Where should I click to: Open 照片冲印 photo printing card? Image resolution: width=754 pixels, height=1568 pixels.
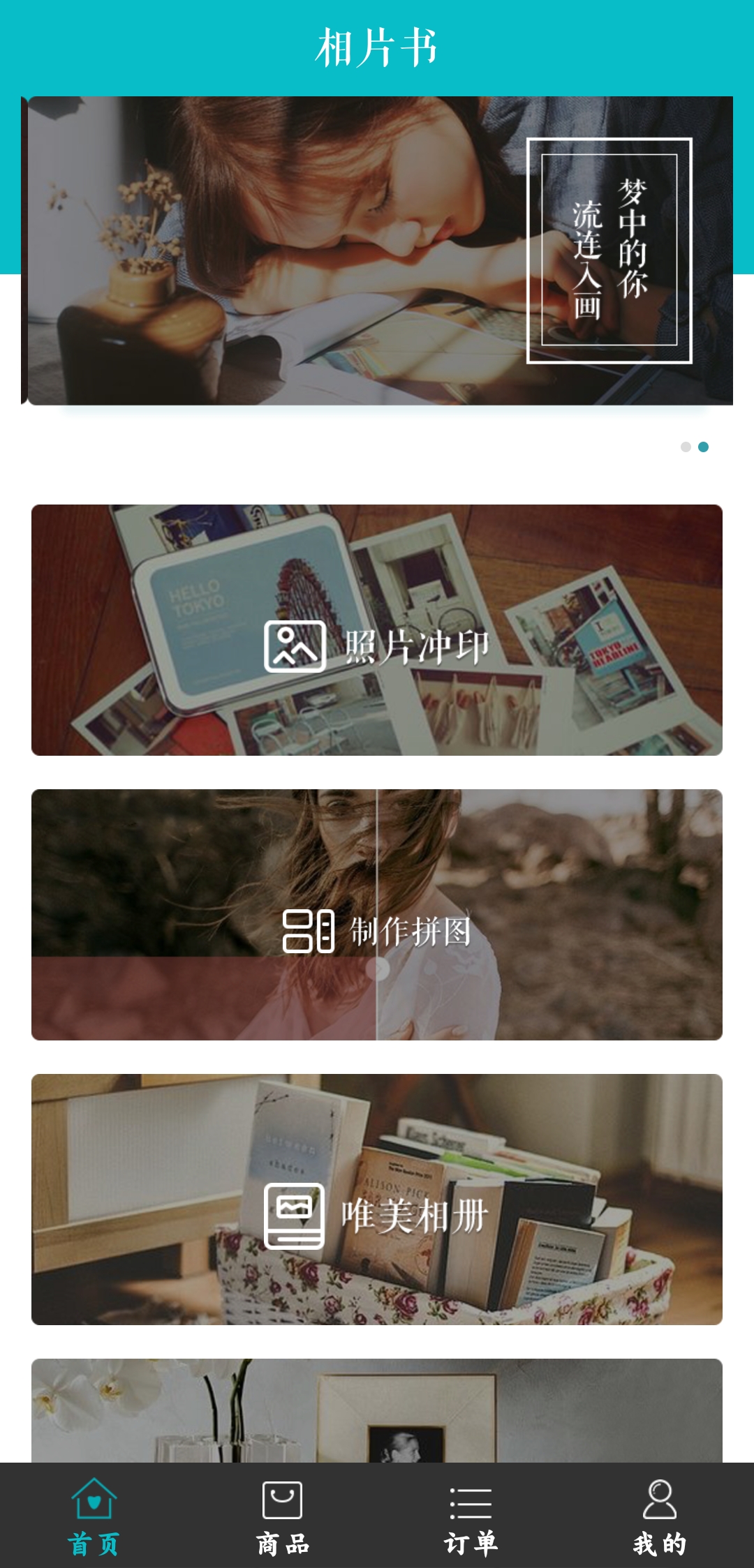(377, 630)
